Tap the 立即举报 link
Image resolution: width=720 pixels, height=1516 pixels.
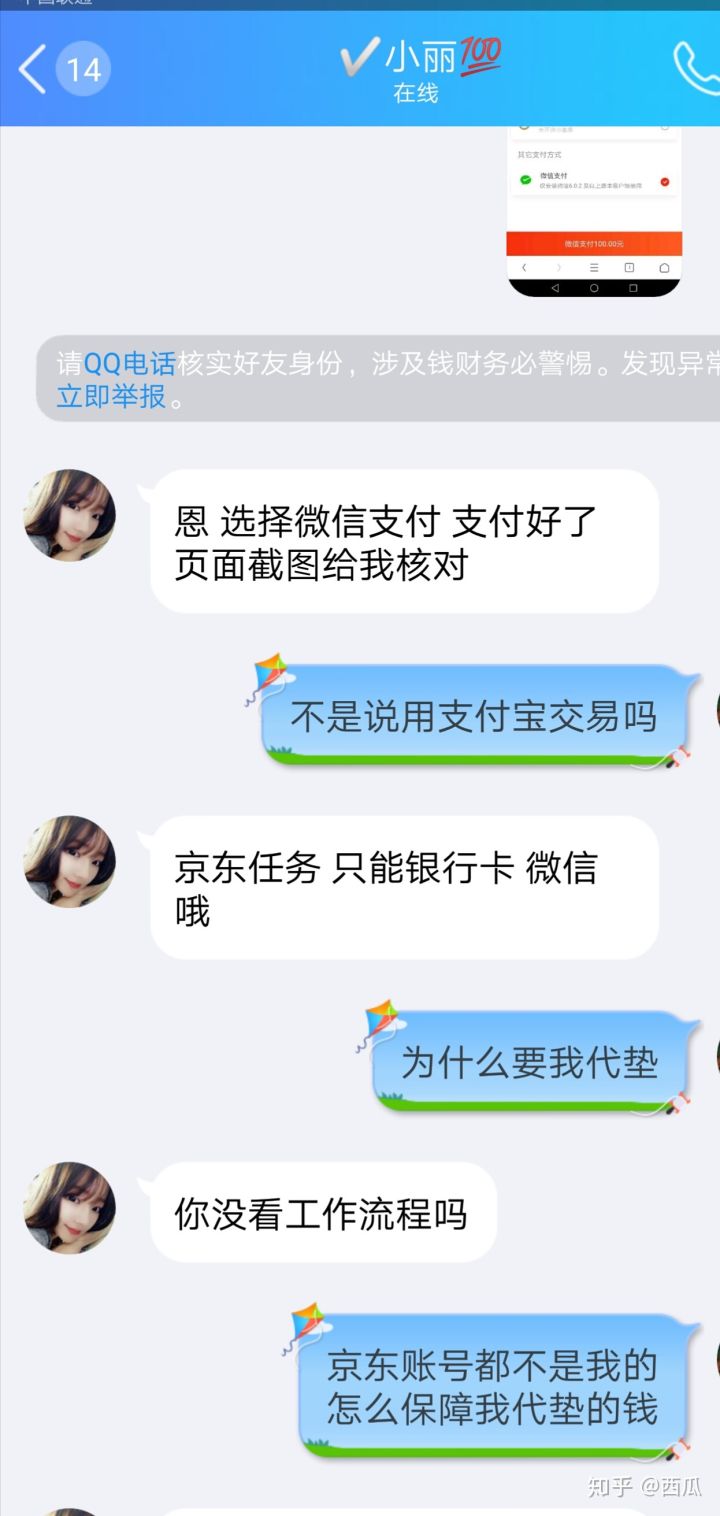[111, 396]
